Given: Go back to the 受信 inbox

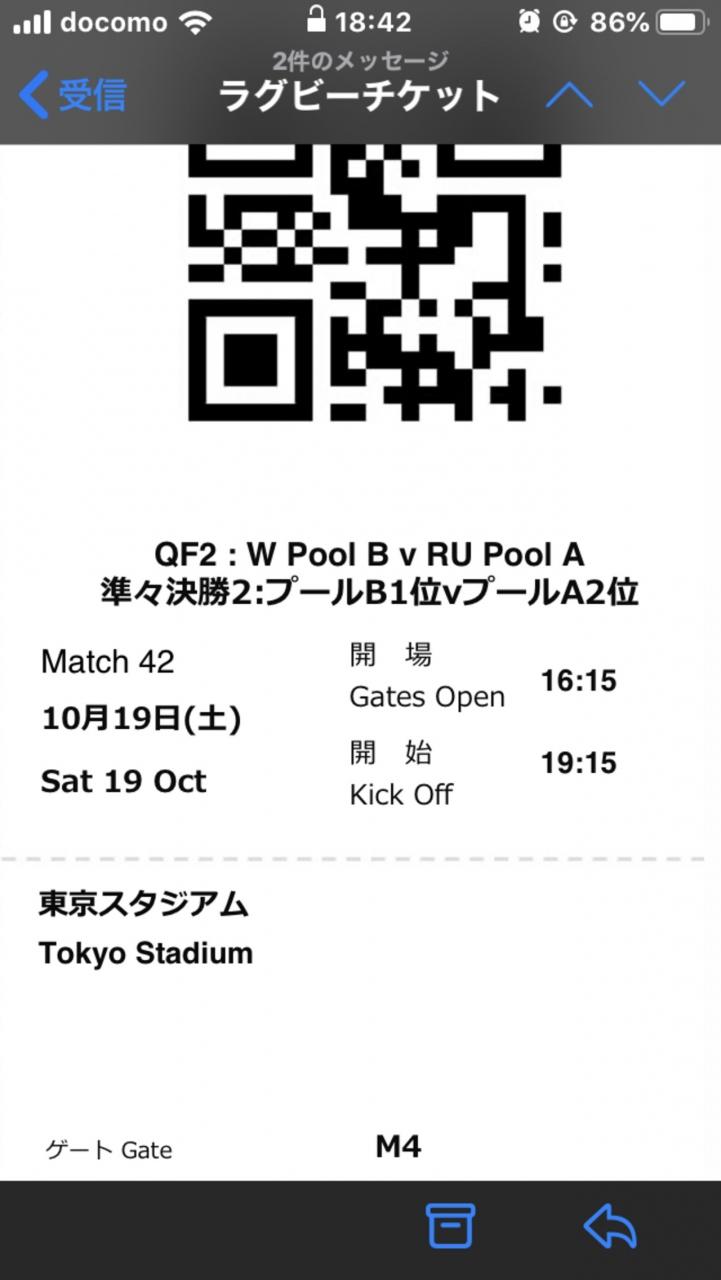Looking at the screenshot, I should [x=74, y=95].
